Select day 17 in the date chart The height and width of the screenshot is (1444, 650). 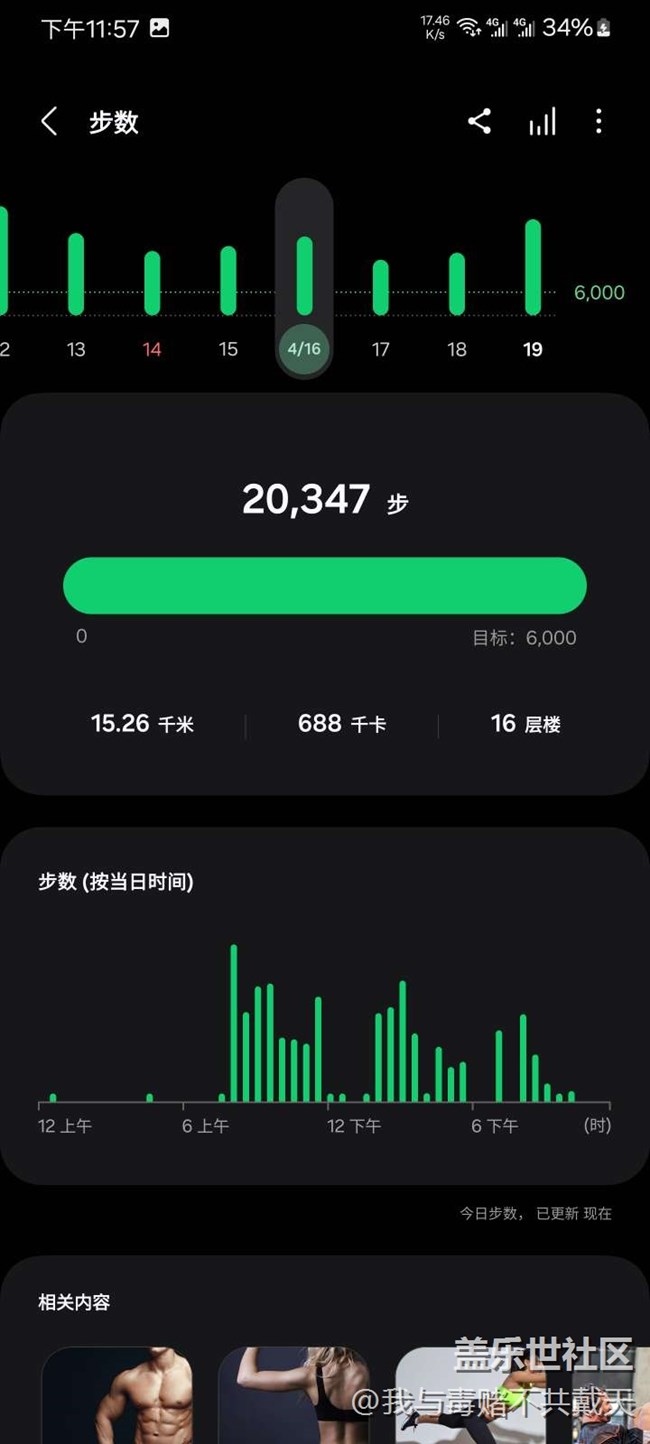pyautogui.click(x=381, y=290)
